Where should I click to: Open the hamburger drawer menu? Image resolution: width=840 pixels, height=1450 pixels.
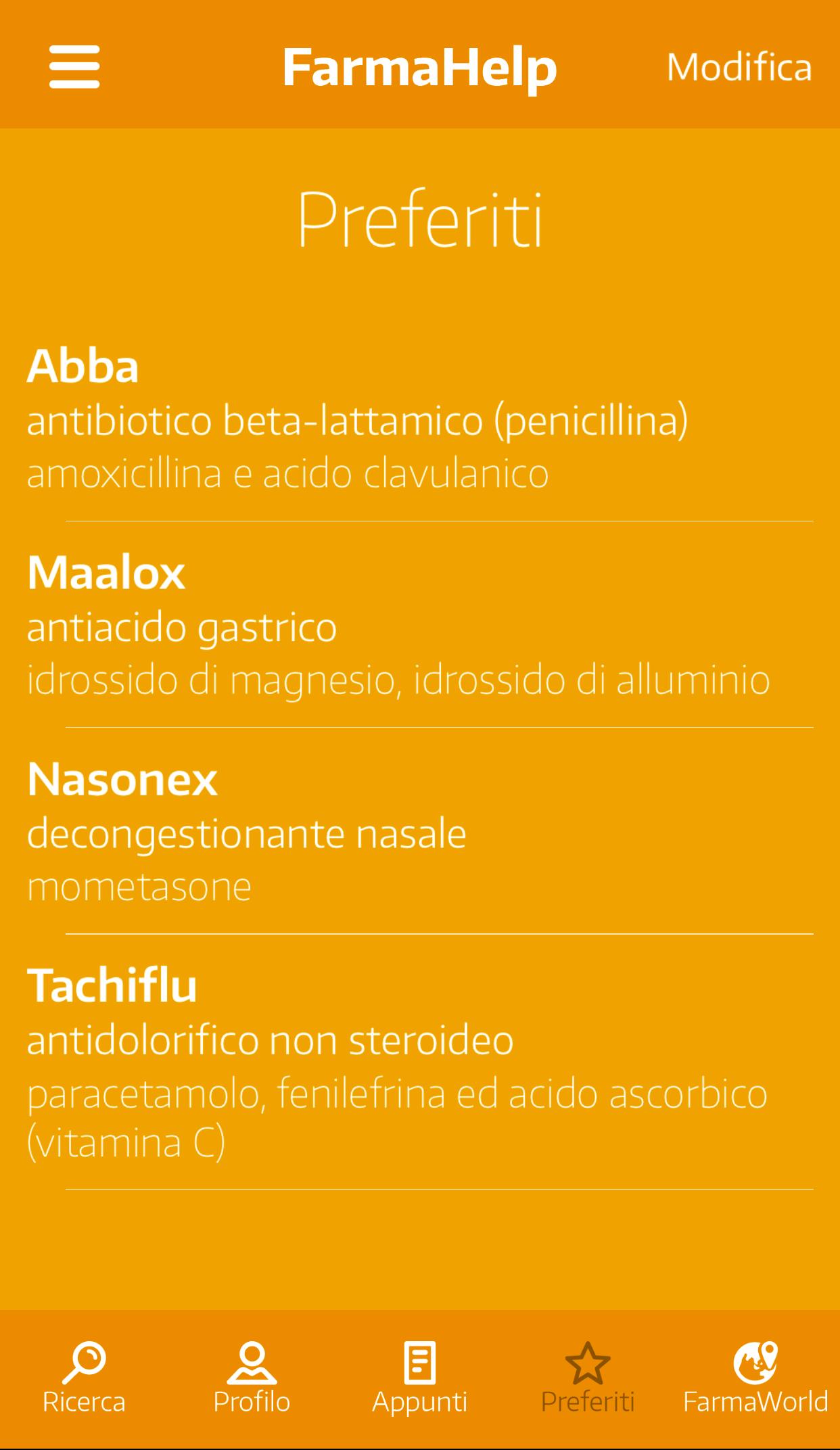coord(74,66)
